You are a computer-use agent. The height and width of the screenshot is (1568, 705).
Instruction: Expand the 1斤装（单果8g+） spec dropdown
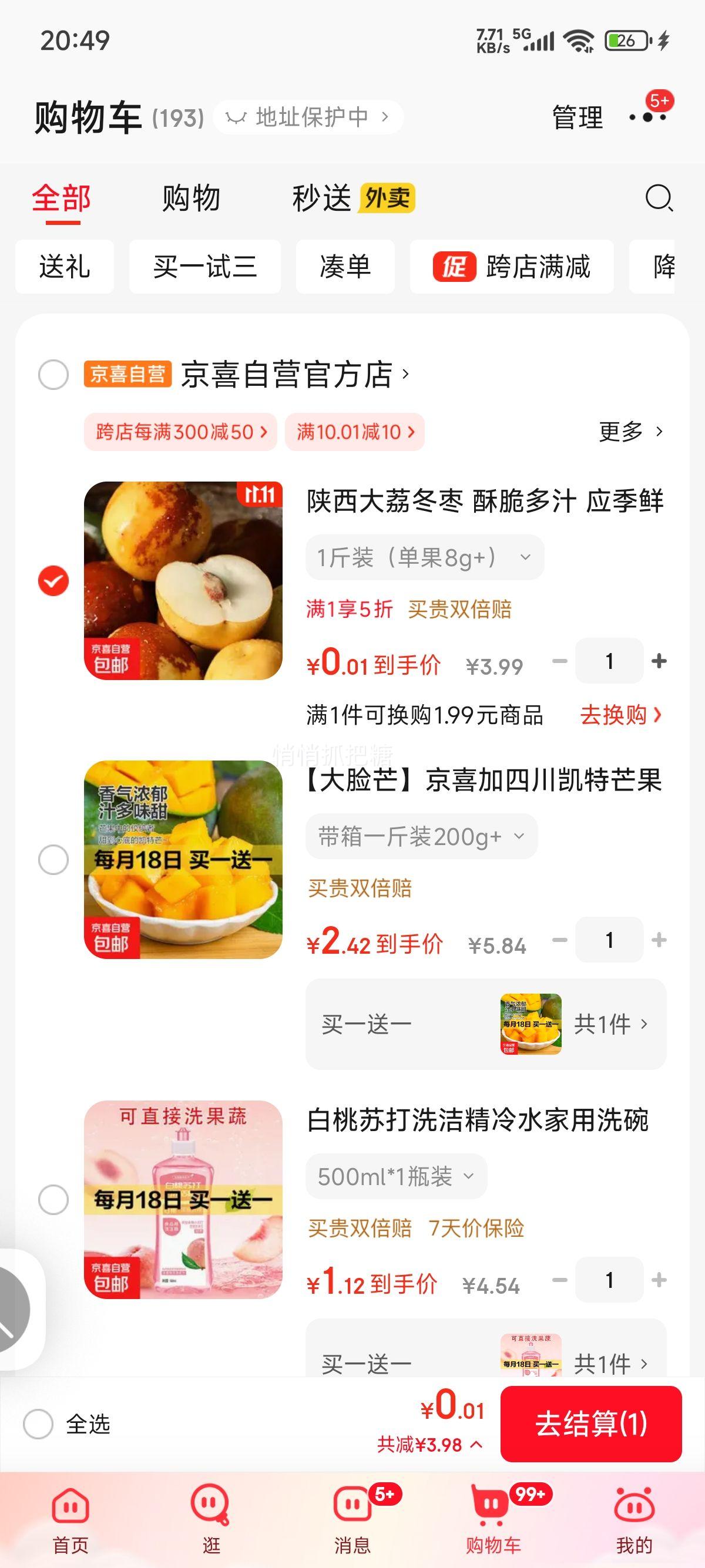click(424, 557)
